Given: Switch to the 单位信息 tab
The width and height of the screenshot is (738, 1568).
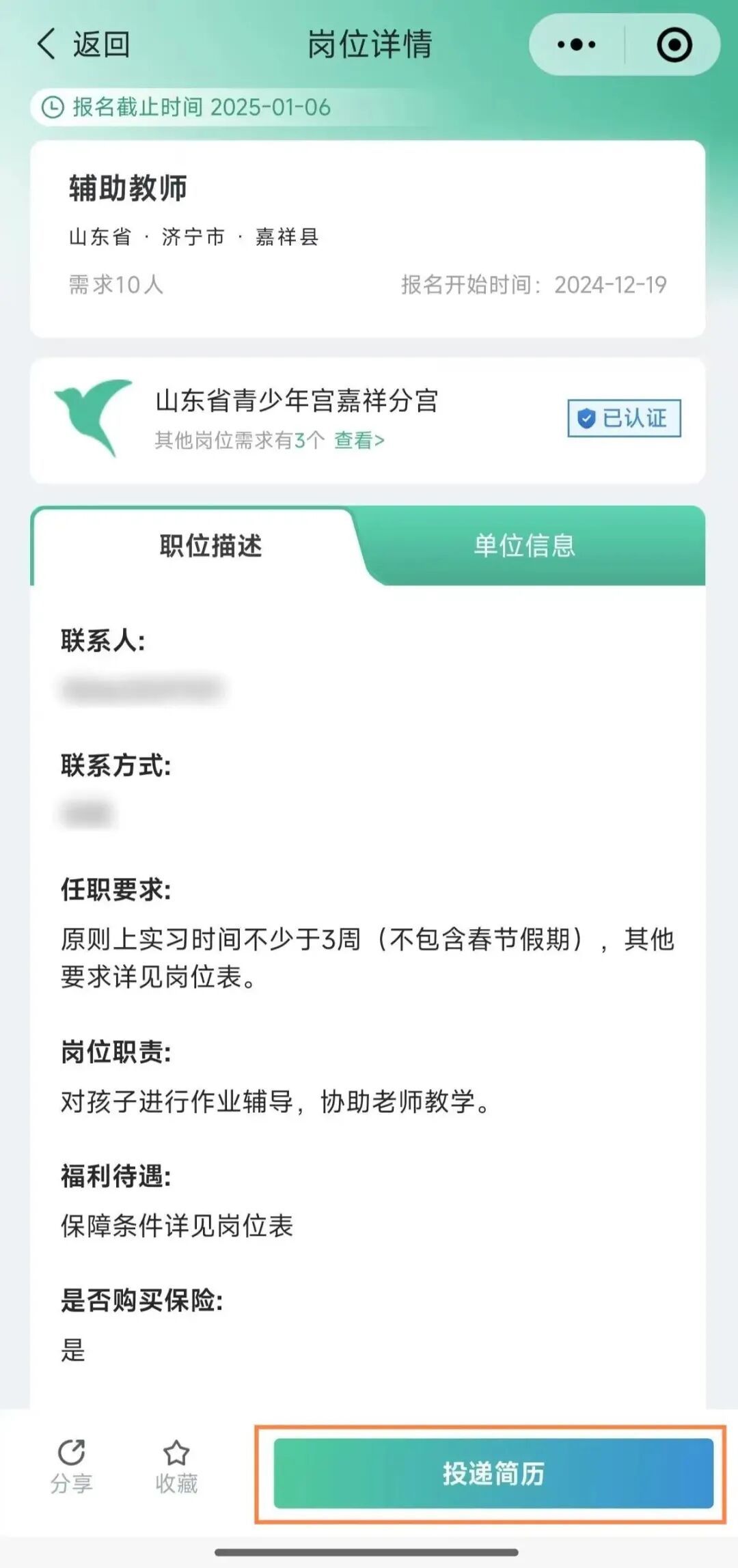Looking at the screenshot, I should (525, 546).
